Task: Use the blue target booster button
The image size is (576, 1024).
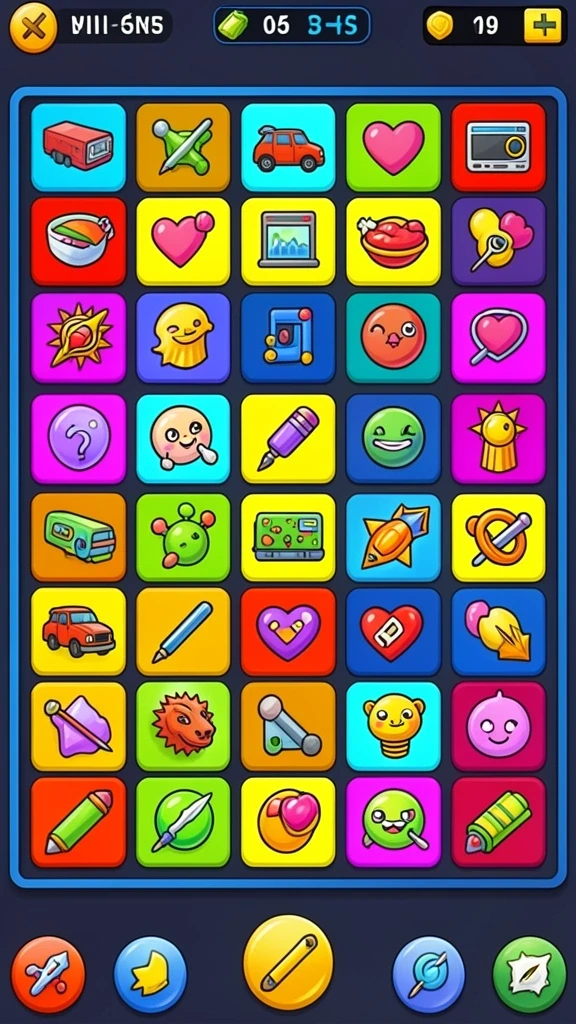Action: coord(428,974)
